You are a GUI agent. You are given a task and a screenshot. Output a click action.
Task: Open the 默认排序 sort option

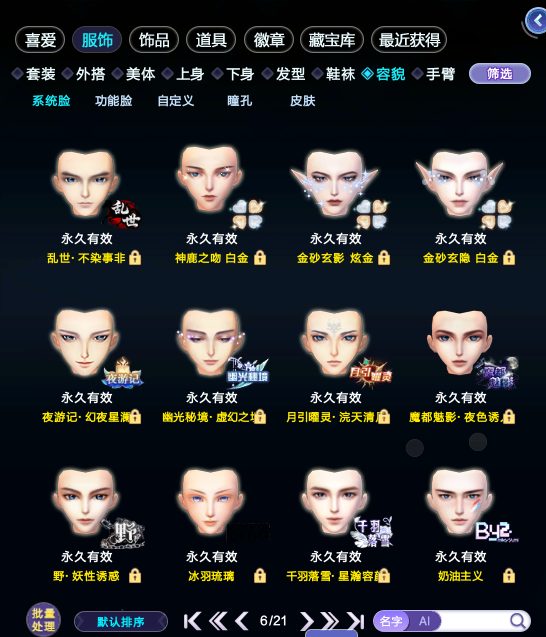[121, 622]
